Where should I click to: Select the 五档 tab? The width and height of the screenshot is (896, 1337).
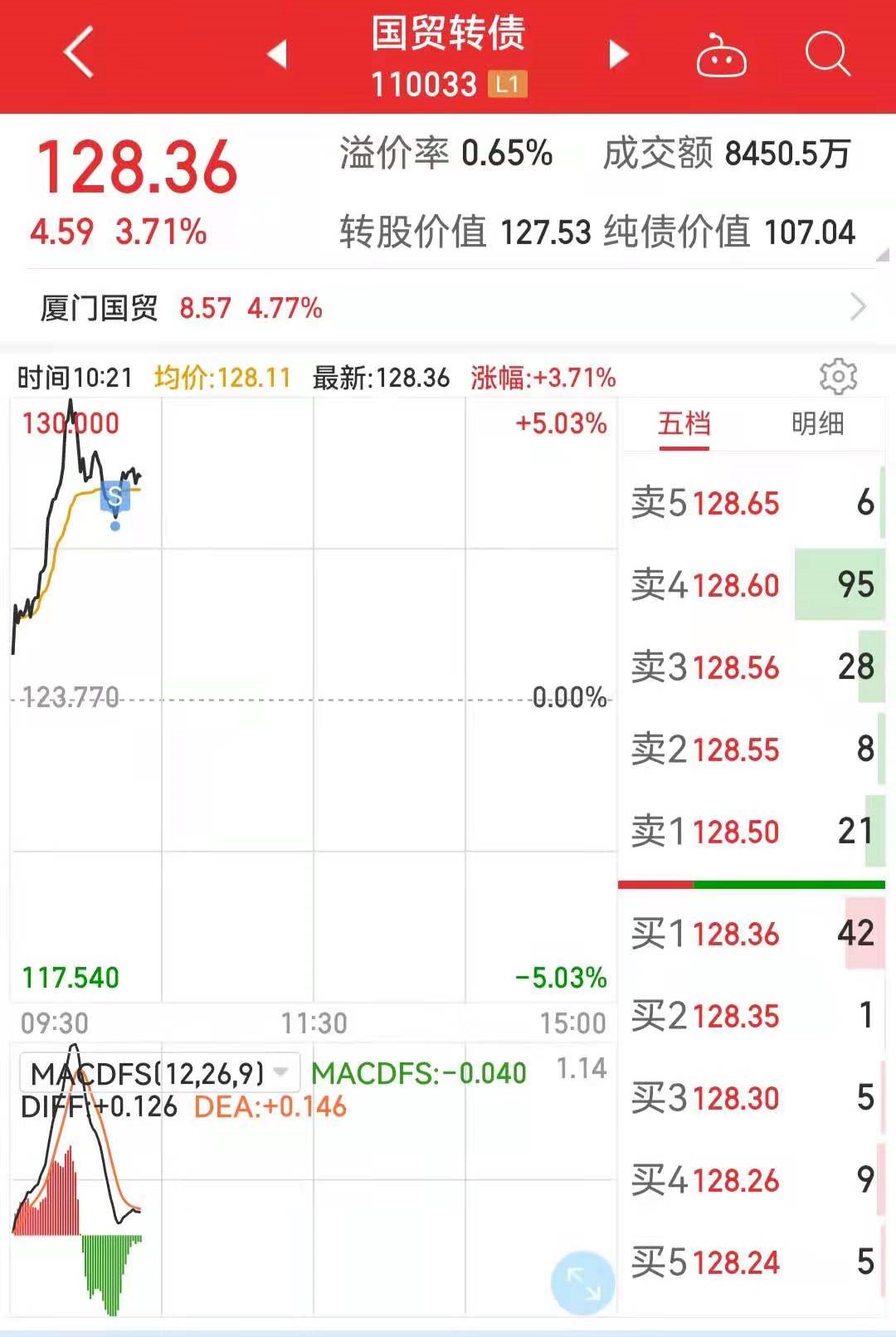click(x=684, y=424)
